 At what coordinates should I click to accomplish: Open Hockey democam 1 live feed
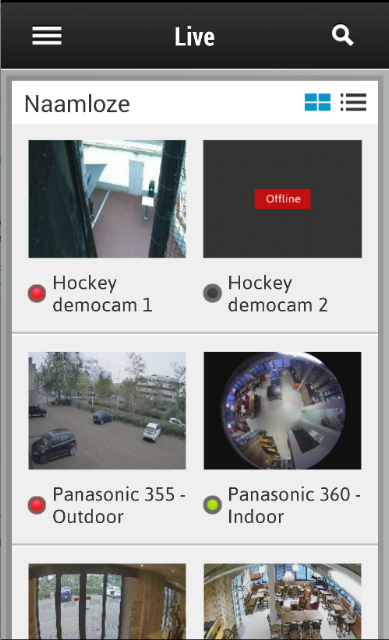[107, 199]
